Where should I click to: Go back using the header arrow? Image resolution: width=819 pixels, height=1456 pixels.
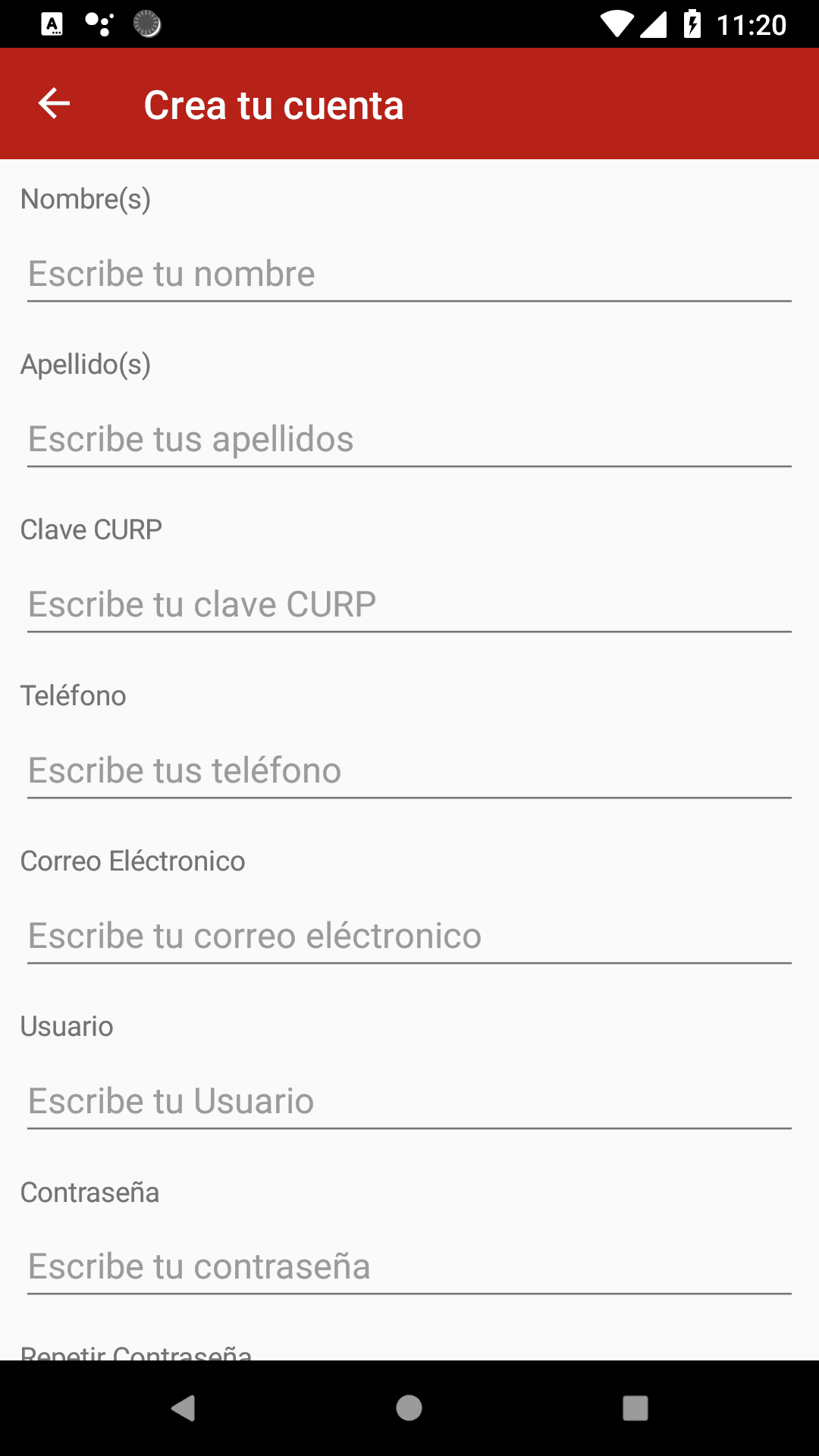[x=54, y=104]
